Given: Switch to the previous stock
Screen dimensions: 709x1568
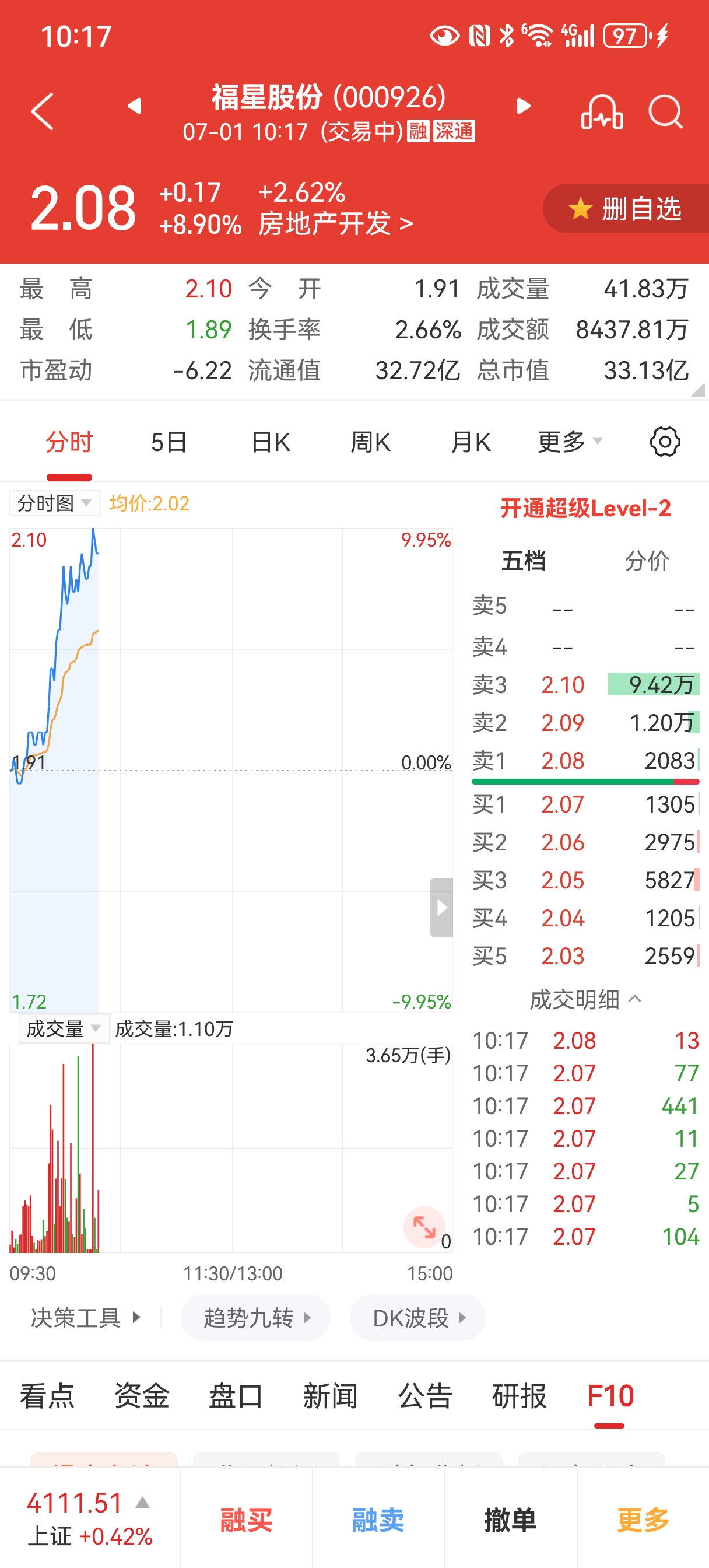Looking at the screenshot, I should [135, 106].
